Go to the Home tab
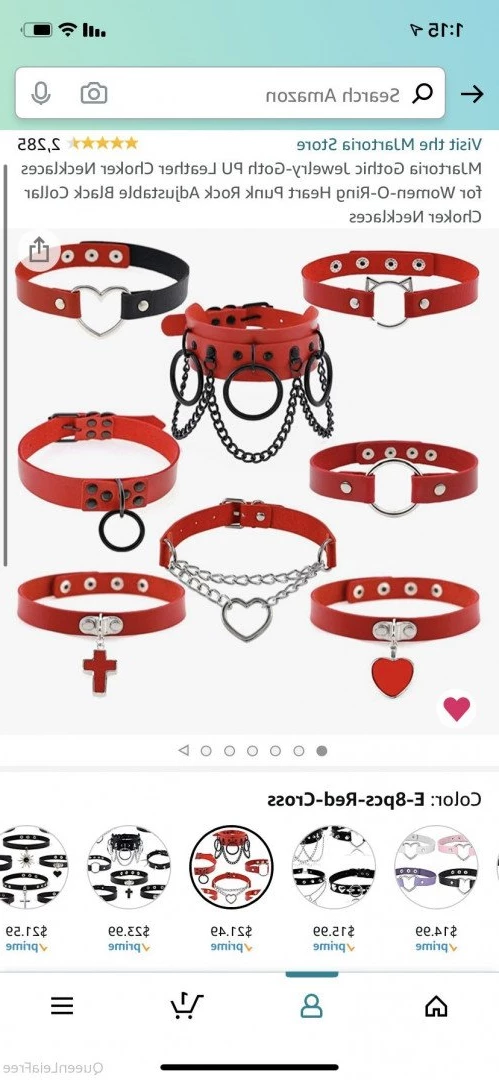 436,1006
